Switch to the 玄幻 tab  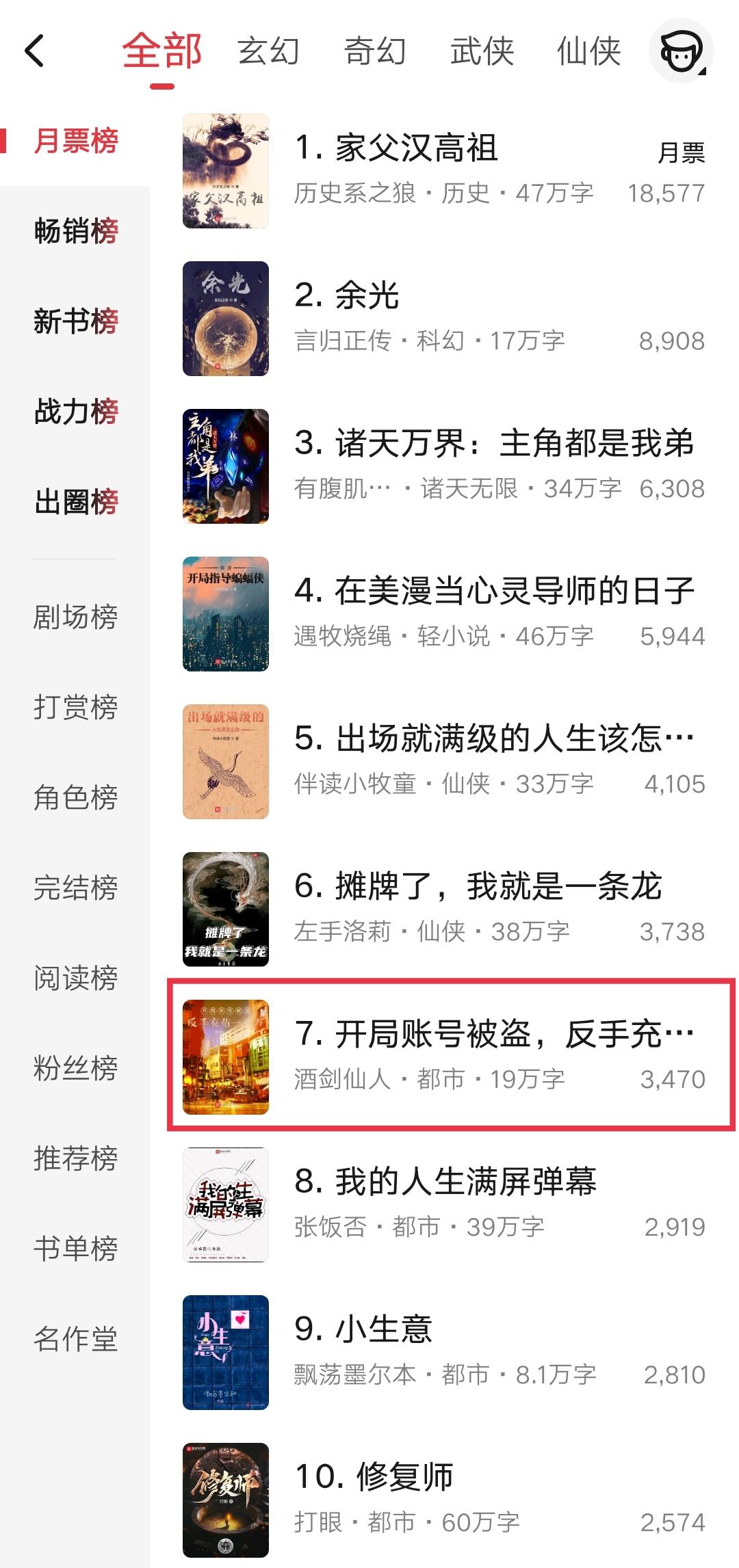coord(269,51)
